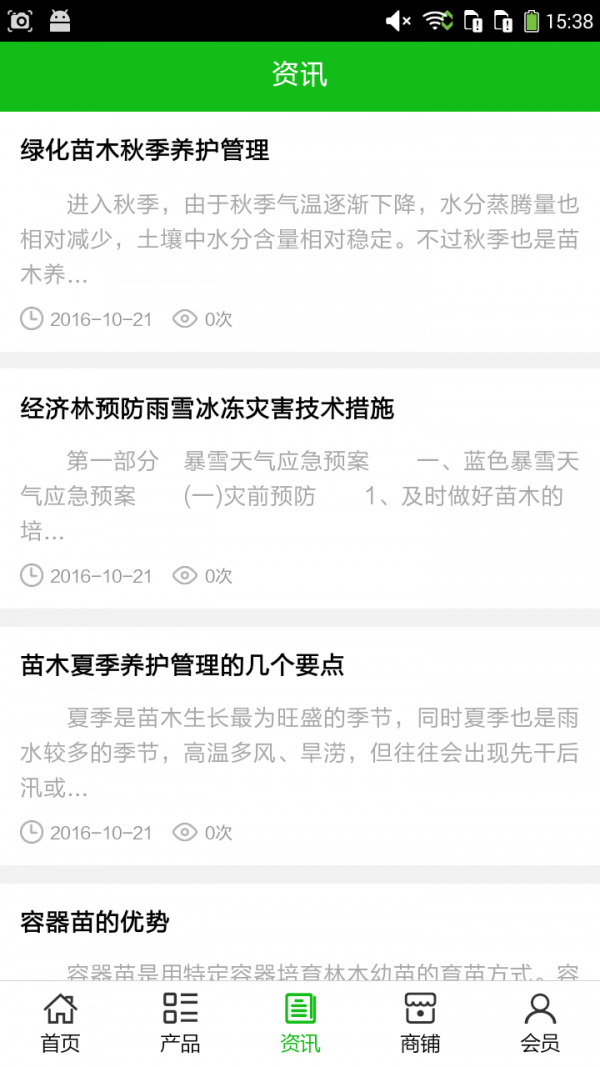Select the 资讯 tab
The height and width of the screenshot is (1067, 600).
[x=300, y=1023]
